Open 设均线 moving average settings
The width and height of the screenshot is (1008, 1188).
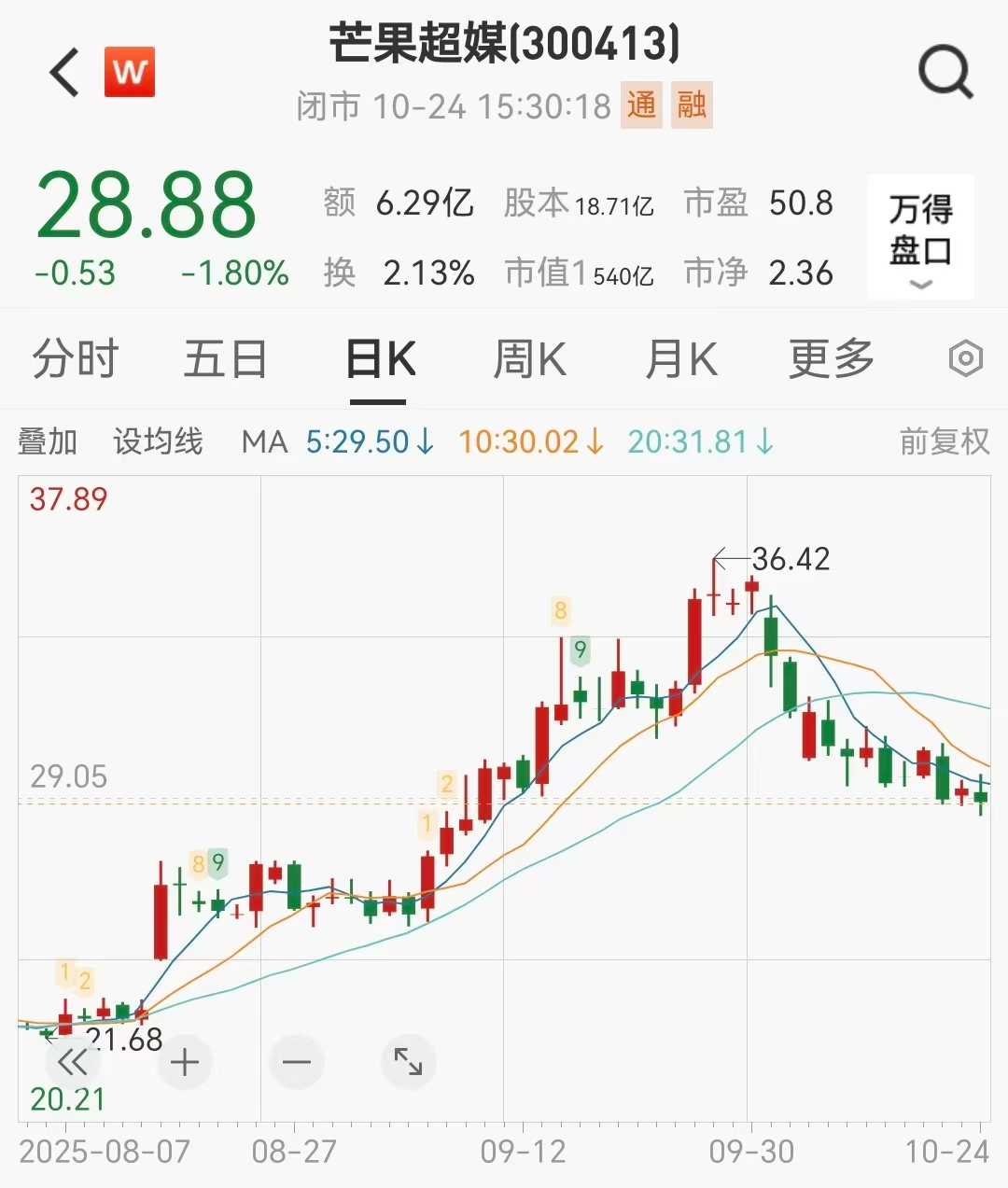pos(158,441)
